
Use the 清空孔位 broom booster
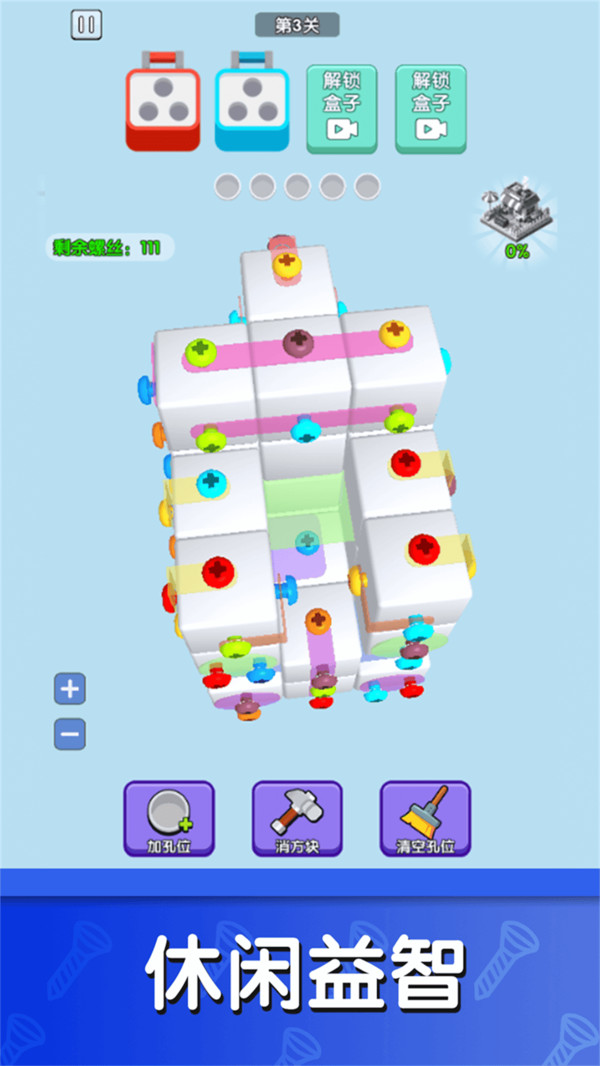pos(425,818)
